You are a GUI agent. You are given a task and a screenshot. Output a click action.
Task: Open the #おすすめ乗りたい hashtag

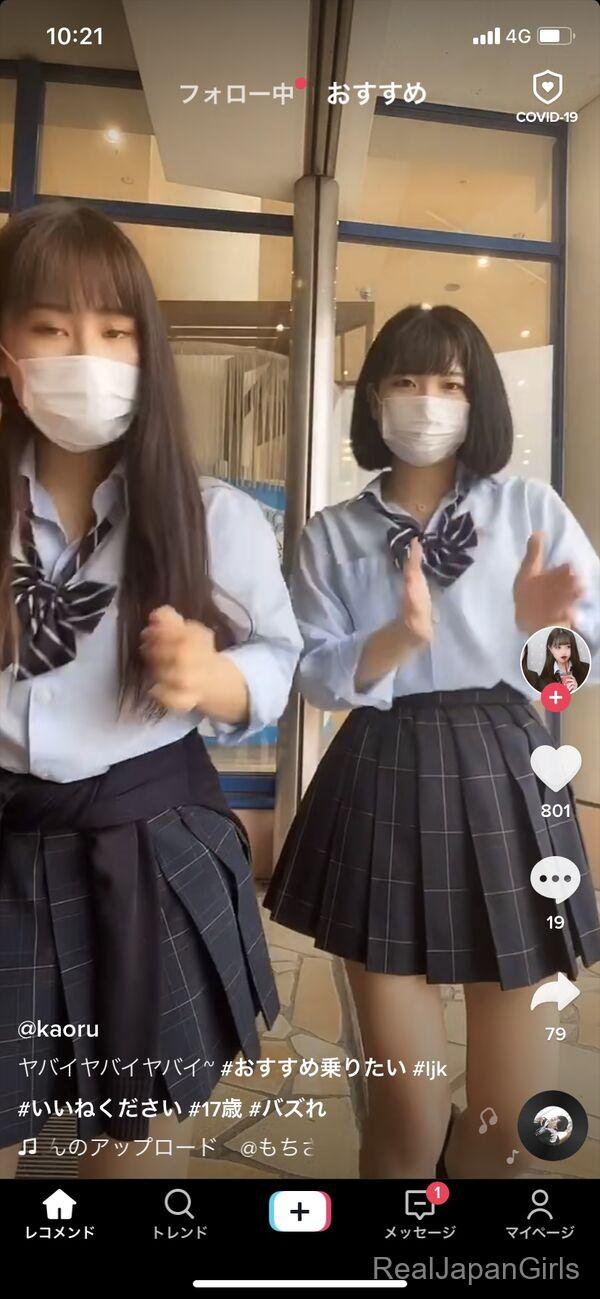coord(313,1068)
